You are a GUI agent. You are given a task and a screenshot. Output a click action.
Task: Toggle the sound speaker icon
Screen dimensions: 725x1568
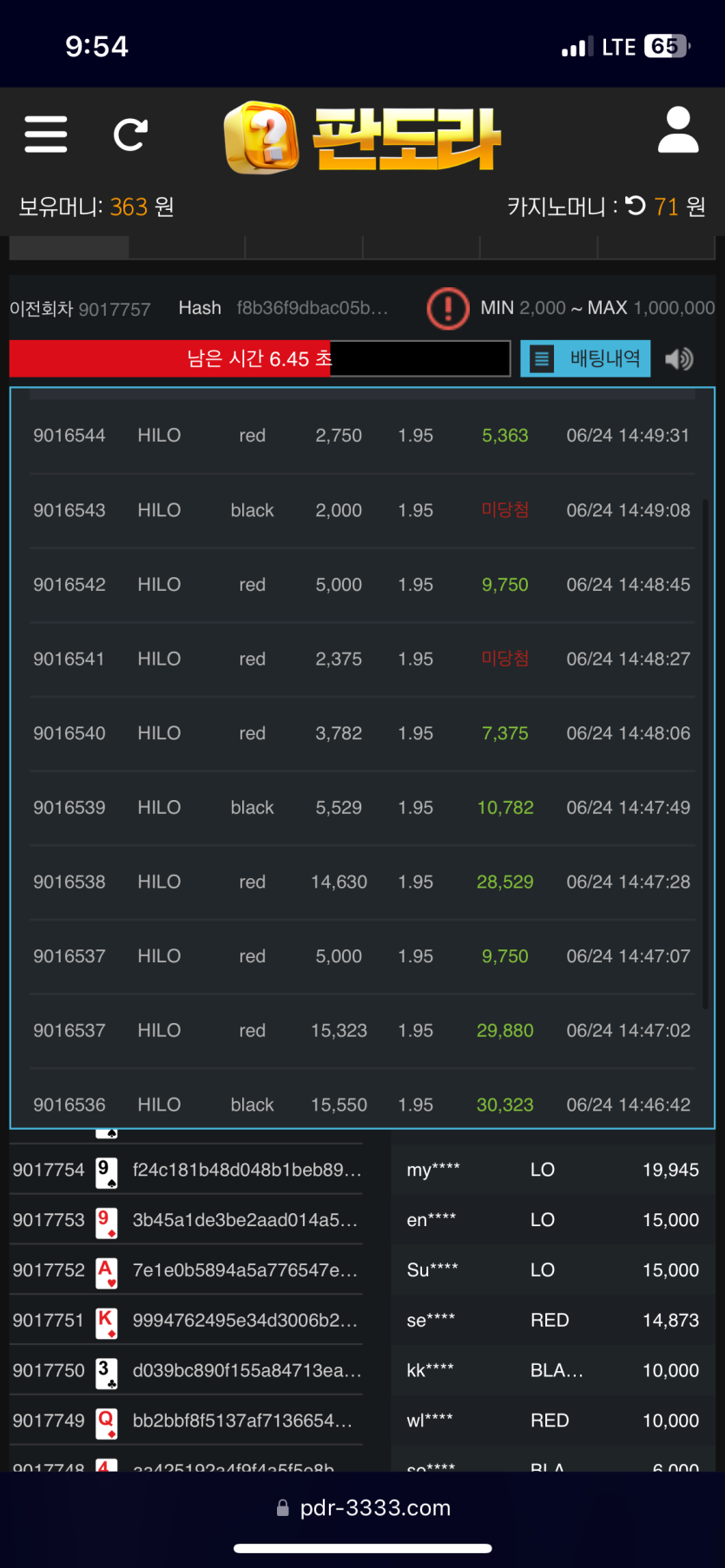[x=679, y=358]
